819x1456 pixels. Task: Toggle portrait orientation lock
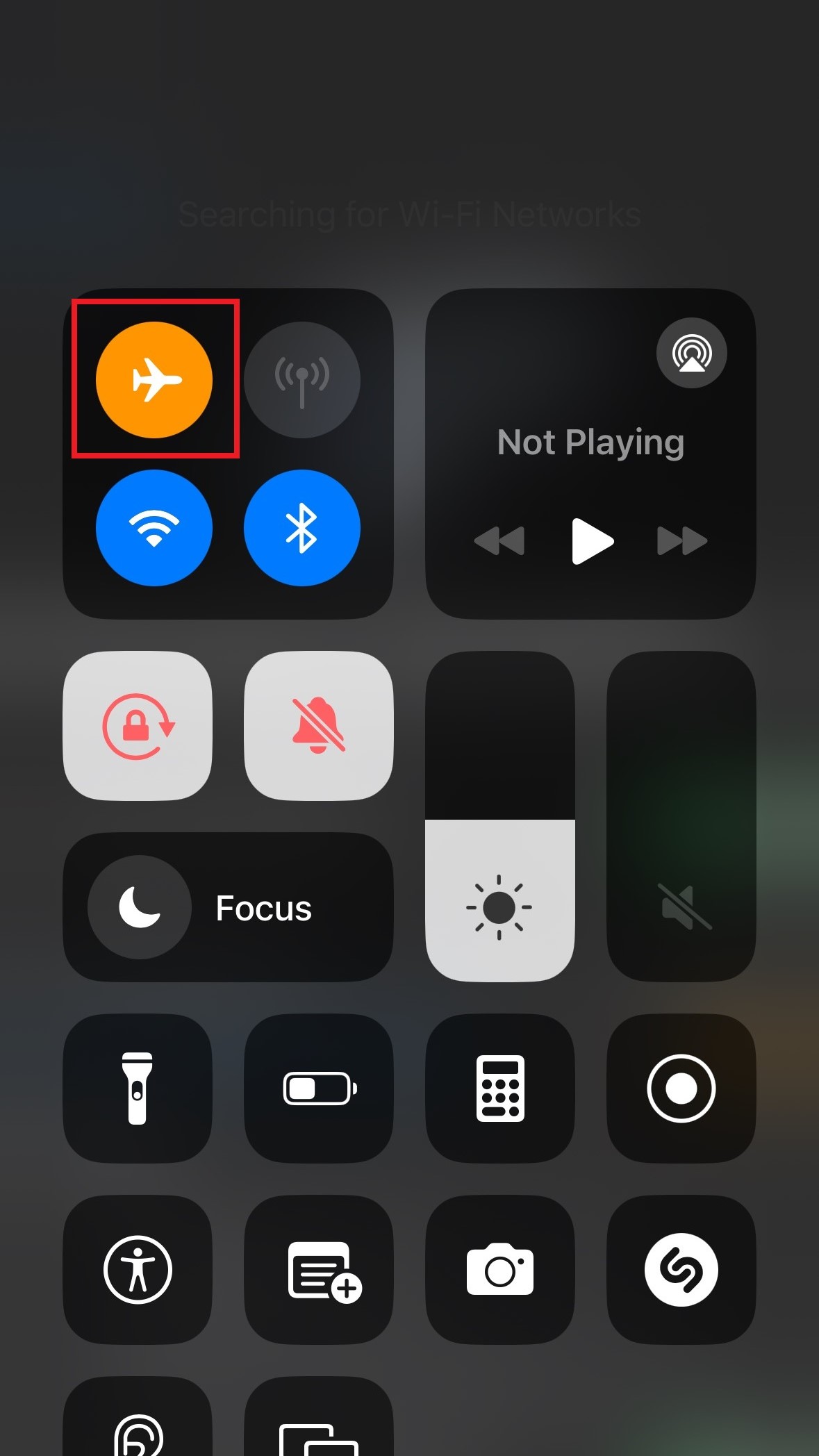pos(138,726)
